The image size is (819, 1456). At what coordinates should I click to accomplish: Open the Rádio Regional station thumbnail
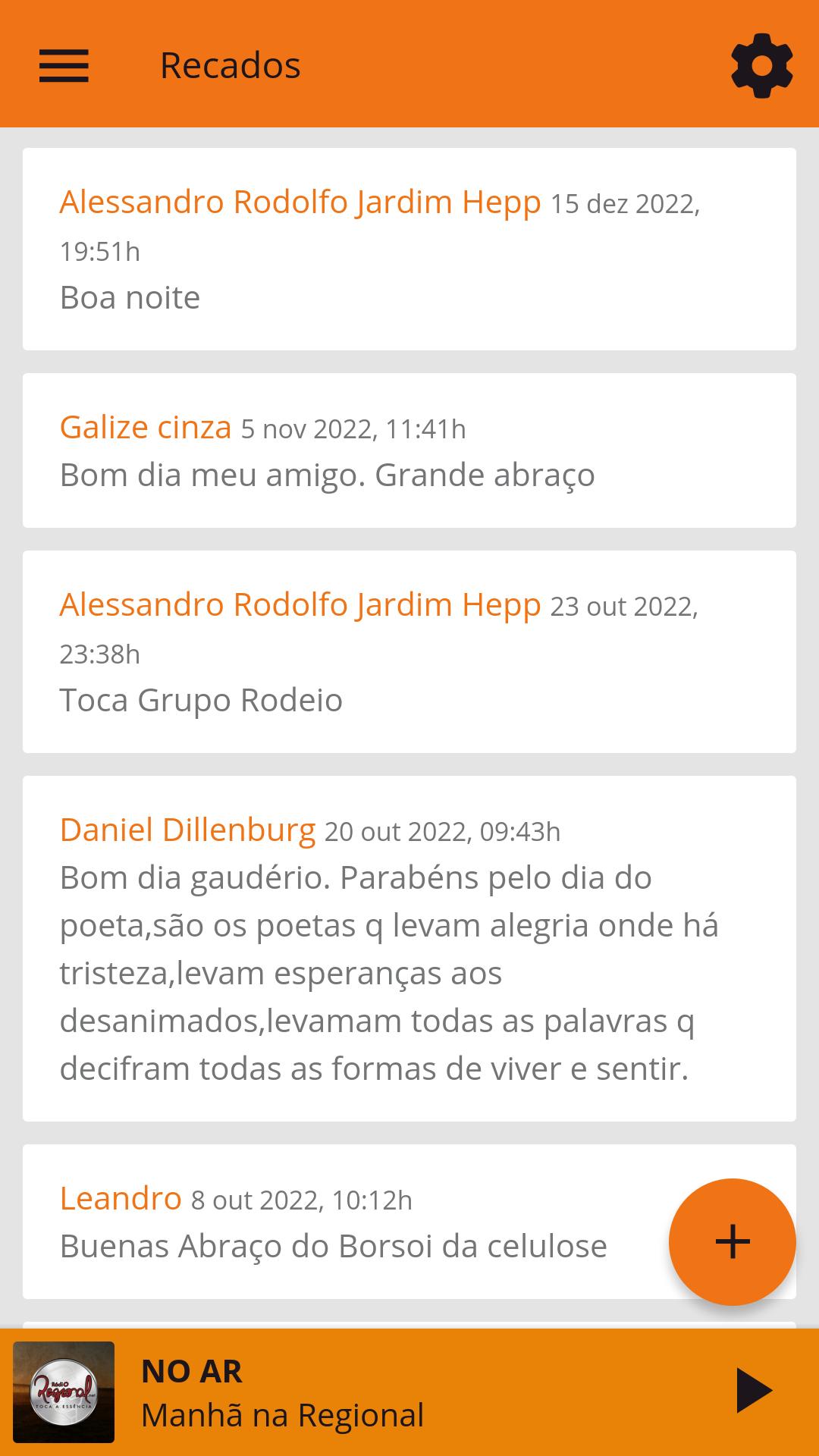pyautogui.click(x=64, y=1392)
